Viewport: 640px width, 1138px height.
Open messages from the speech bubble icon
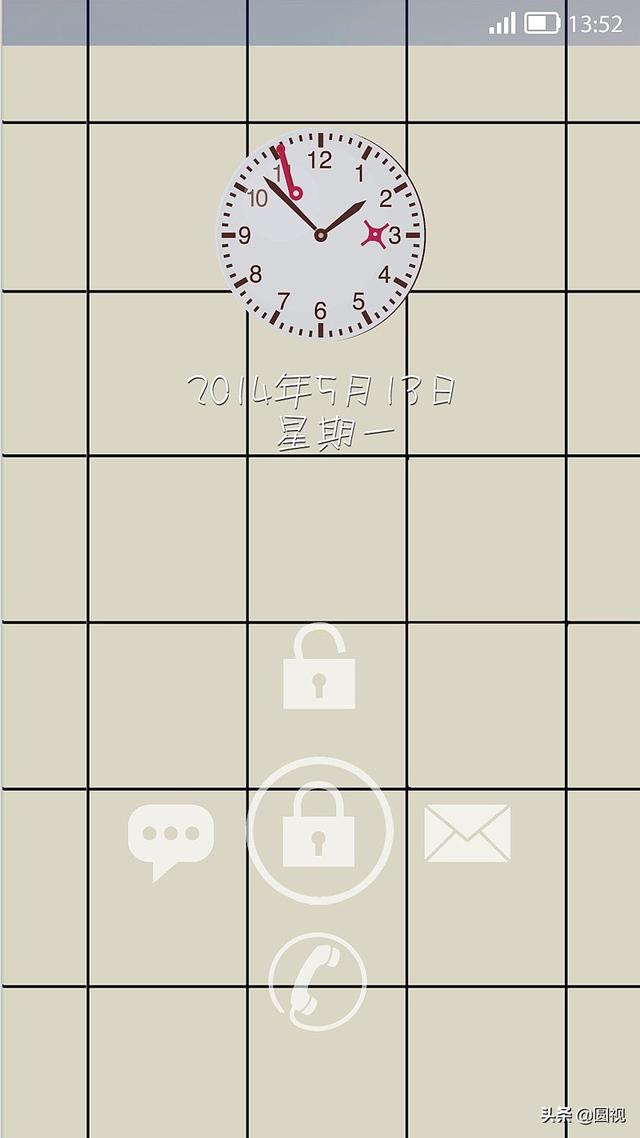coord(170,838)
